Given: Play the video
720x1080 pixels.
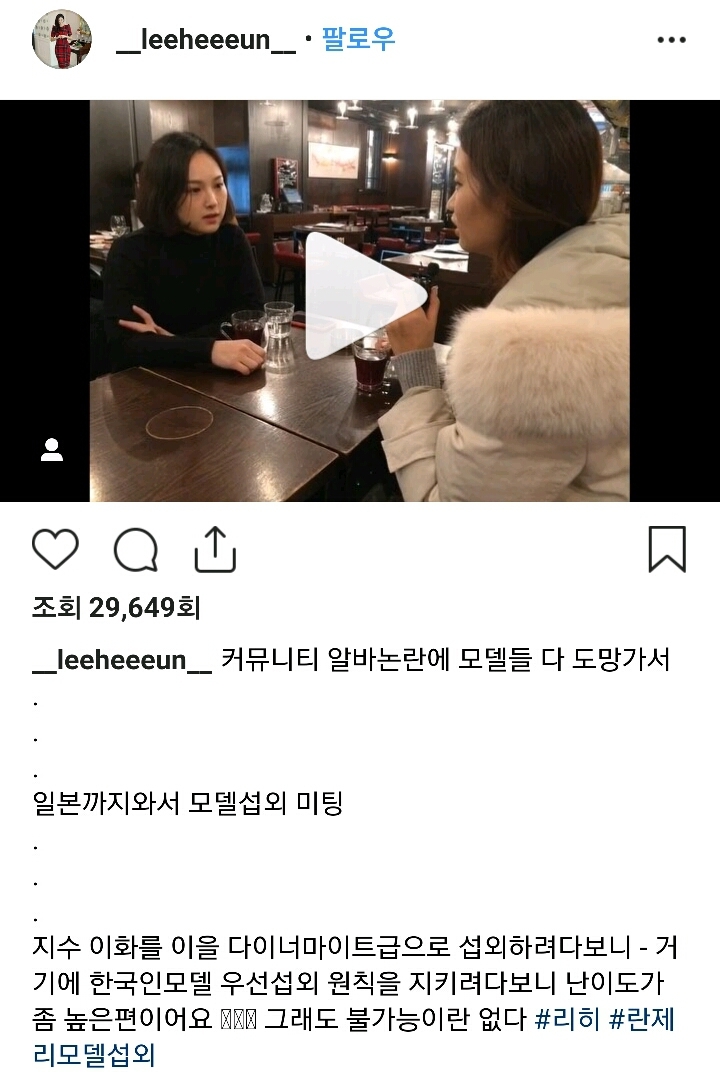Looking at the screenshot, I should tap(360, 297).
